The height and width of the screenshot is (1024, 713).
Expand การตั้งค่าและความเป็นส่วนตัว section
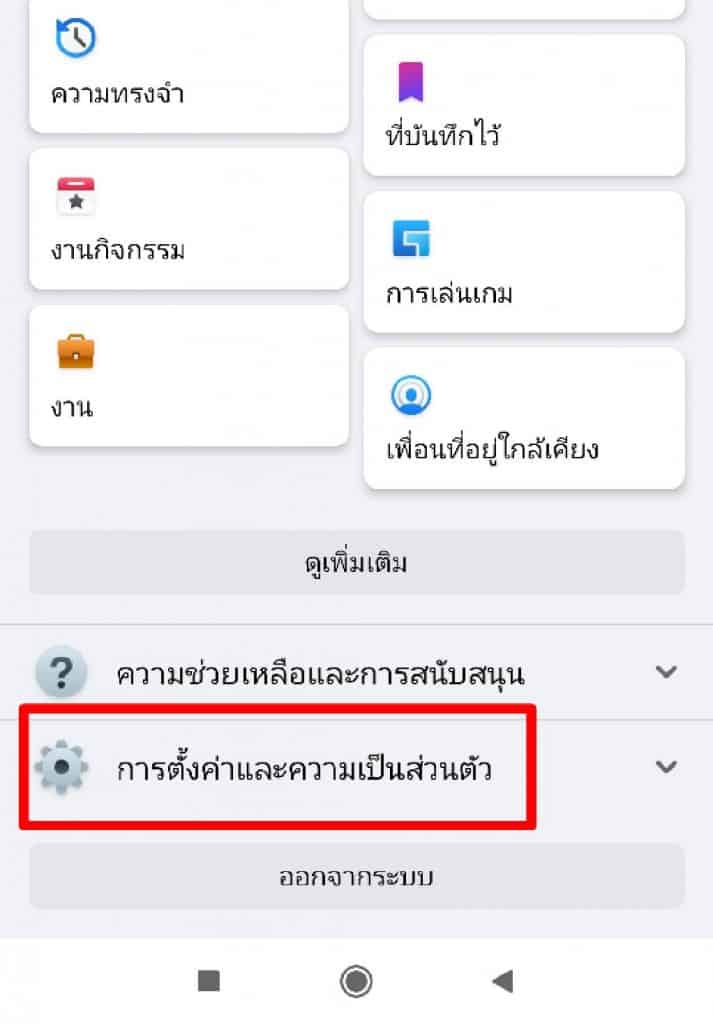click(356, 768)
